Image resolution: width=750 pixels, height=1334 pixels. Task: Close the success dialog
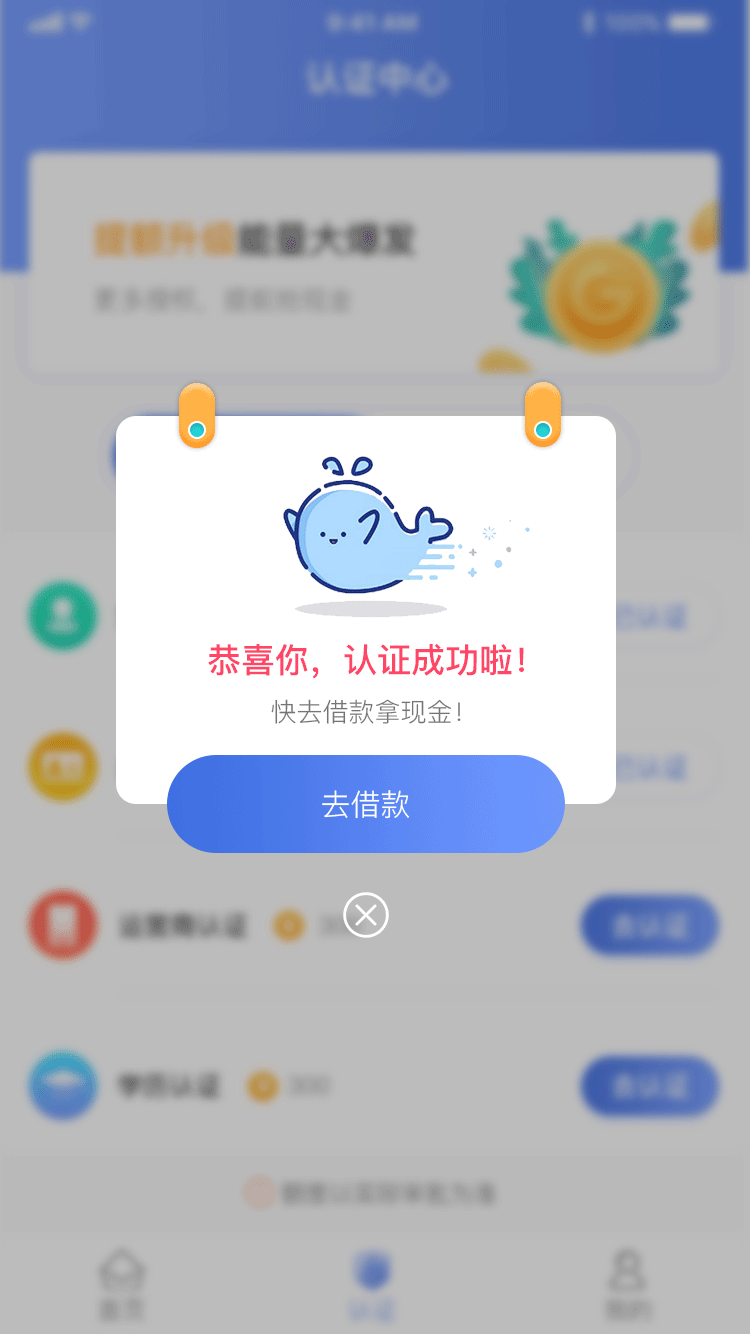(366, 915)
